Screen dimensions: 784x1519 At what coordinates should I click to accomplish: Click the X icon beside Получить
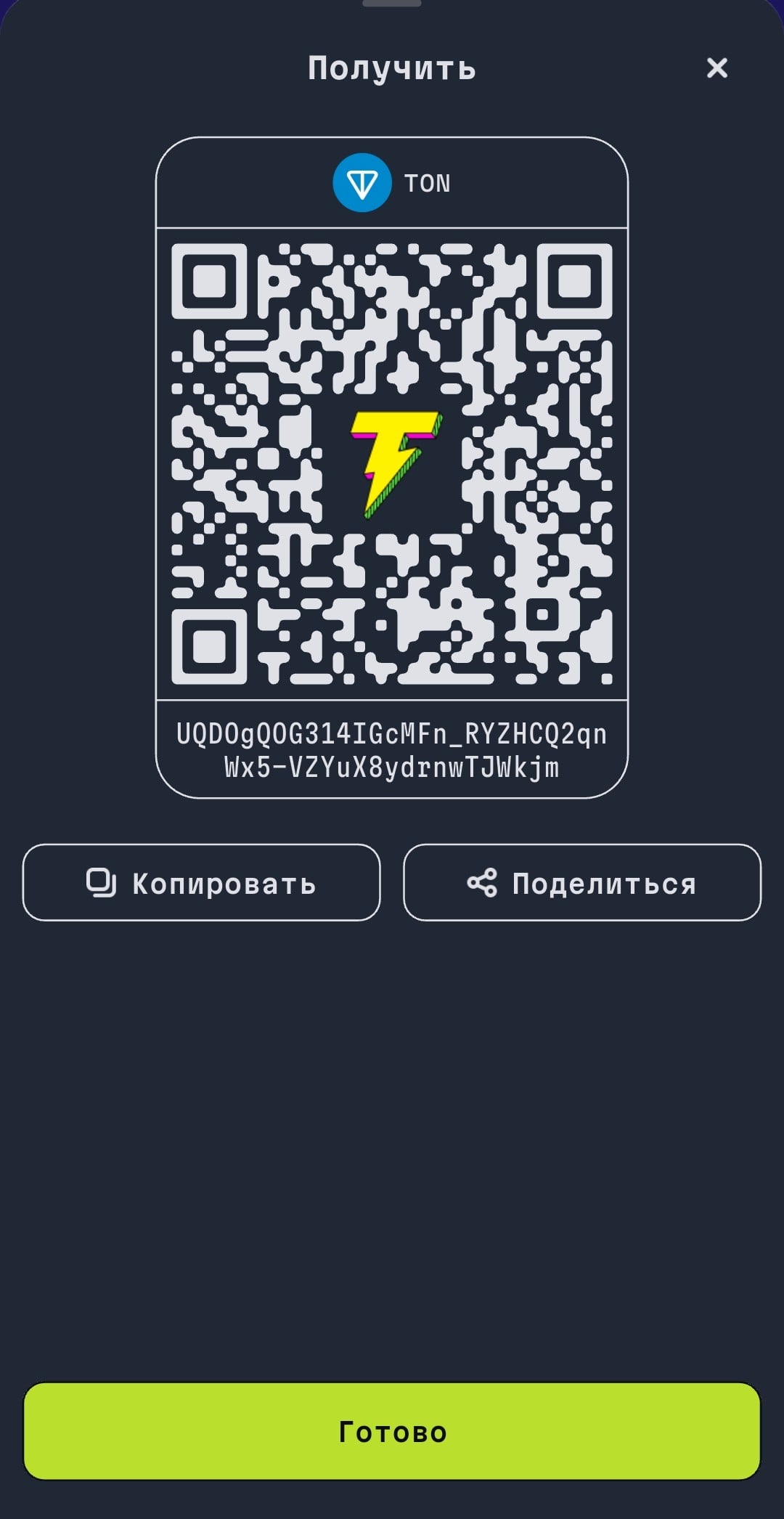[x=717, y=69]
